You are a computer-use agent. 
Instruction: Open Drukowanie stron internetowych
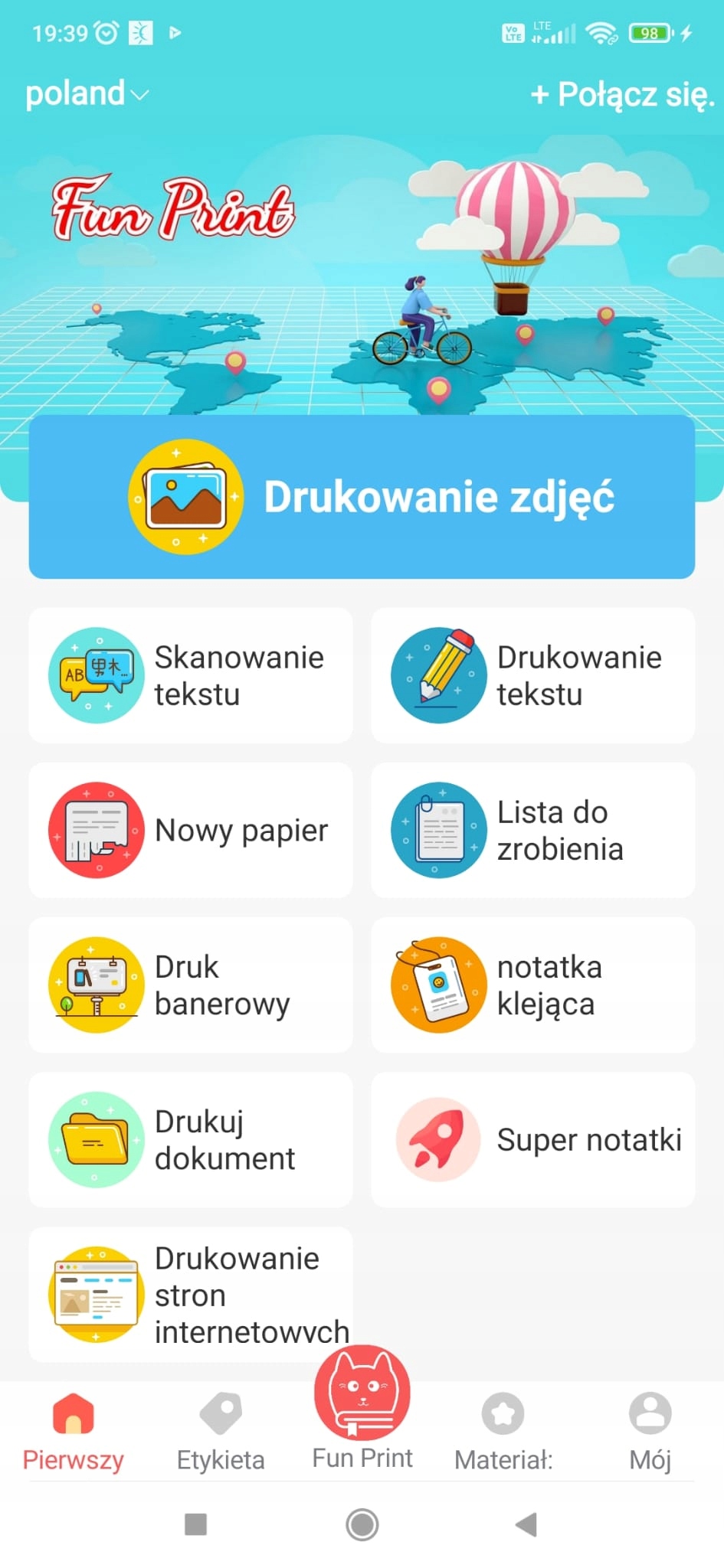pos(191,1294)
